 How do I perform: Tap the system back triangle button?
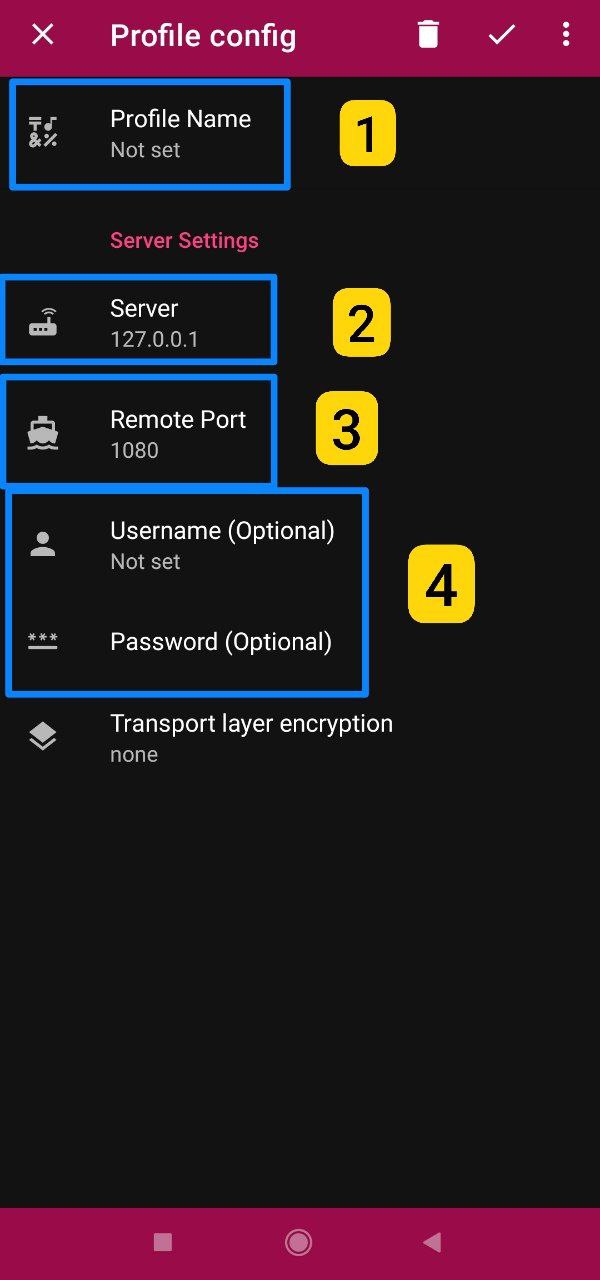[x=432, y=1242]
